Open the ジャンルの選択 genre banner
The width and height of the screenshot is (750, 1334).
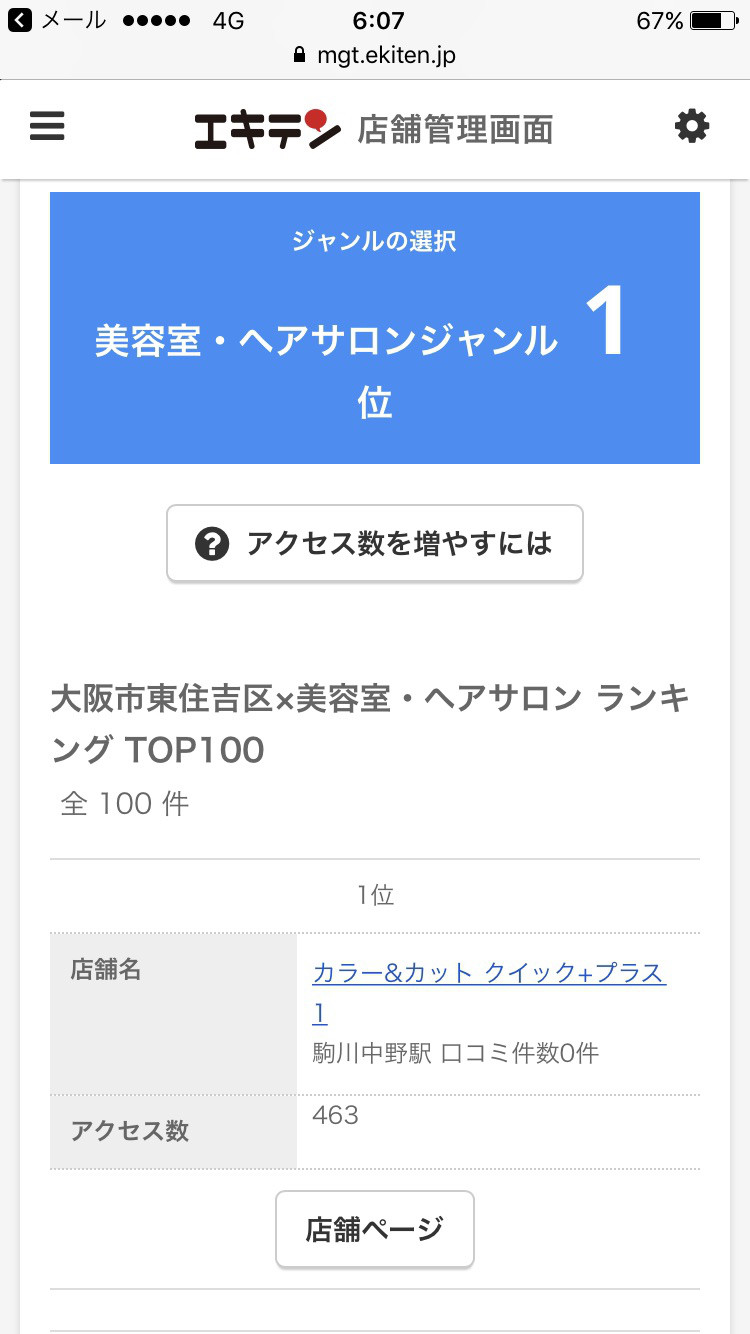[375, 328]
